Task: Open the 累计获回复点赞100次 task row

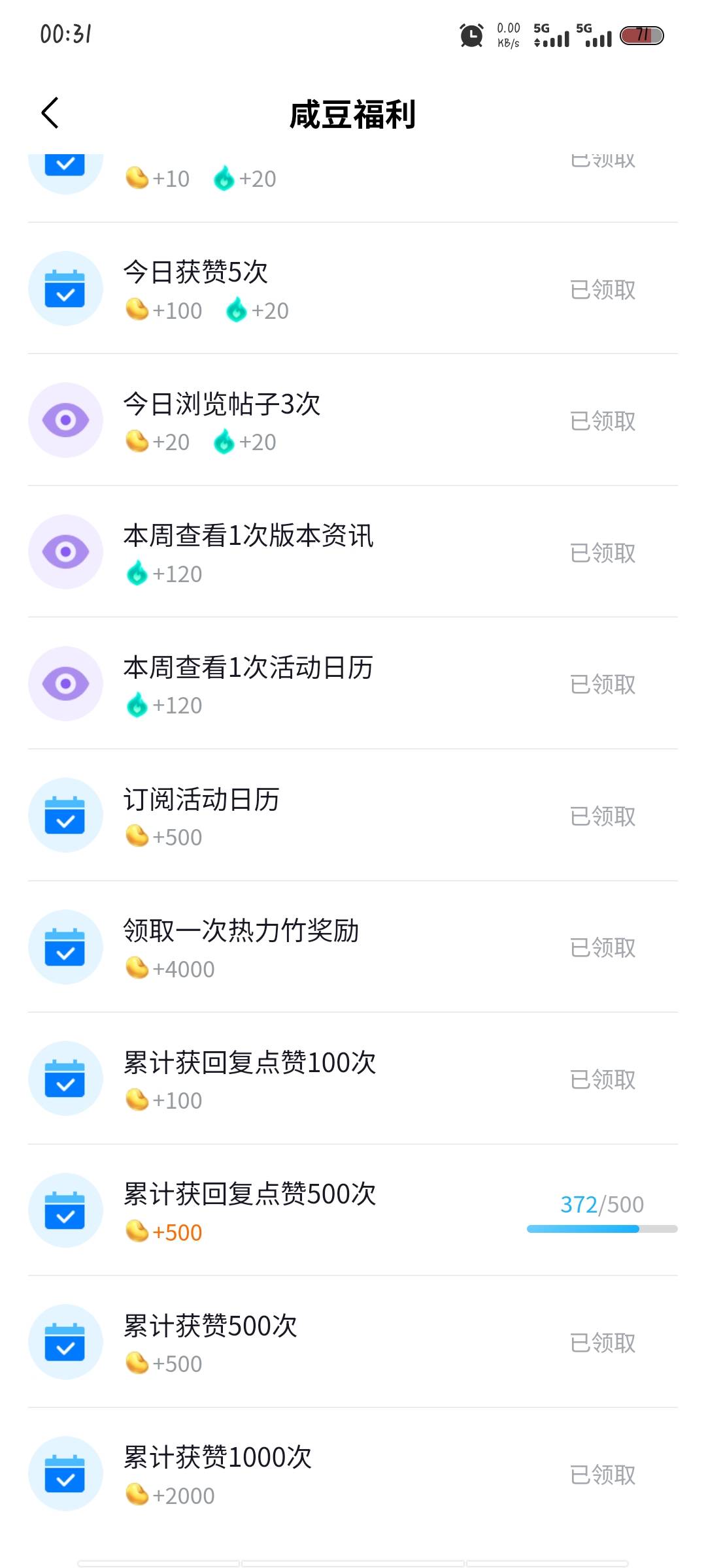Action: coord(353,1079)
